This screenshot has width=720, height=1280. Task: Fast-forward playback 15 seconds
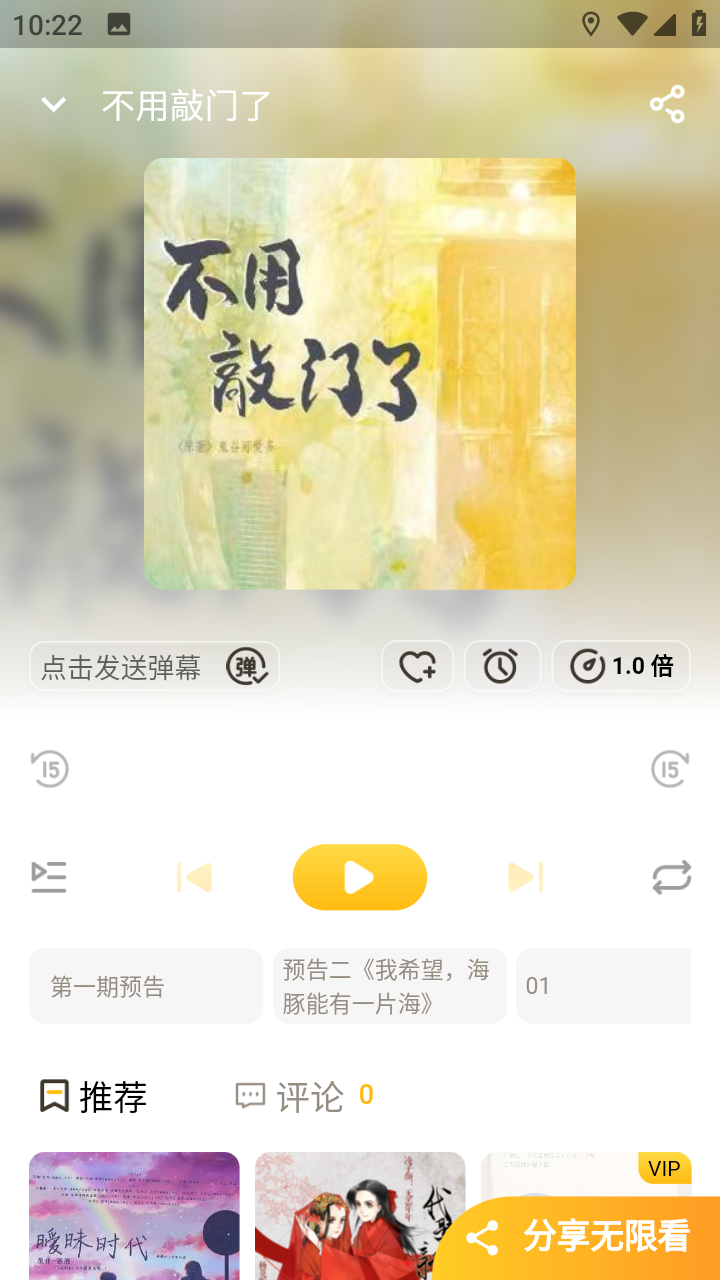click(x=670, y=769)
